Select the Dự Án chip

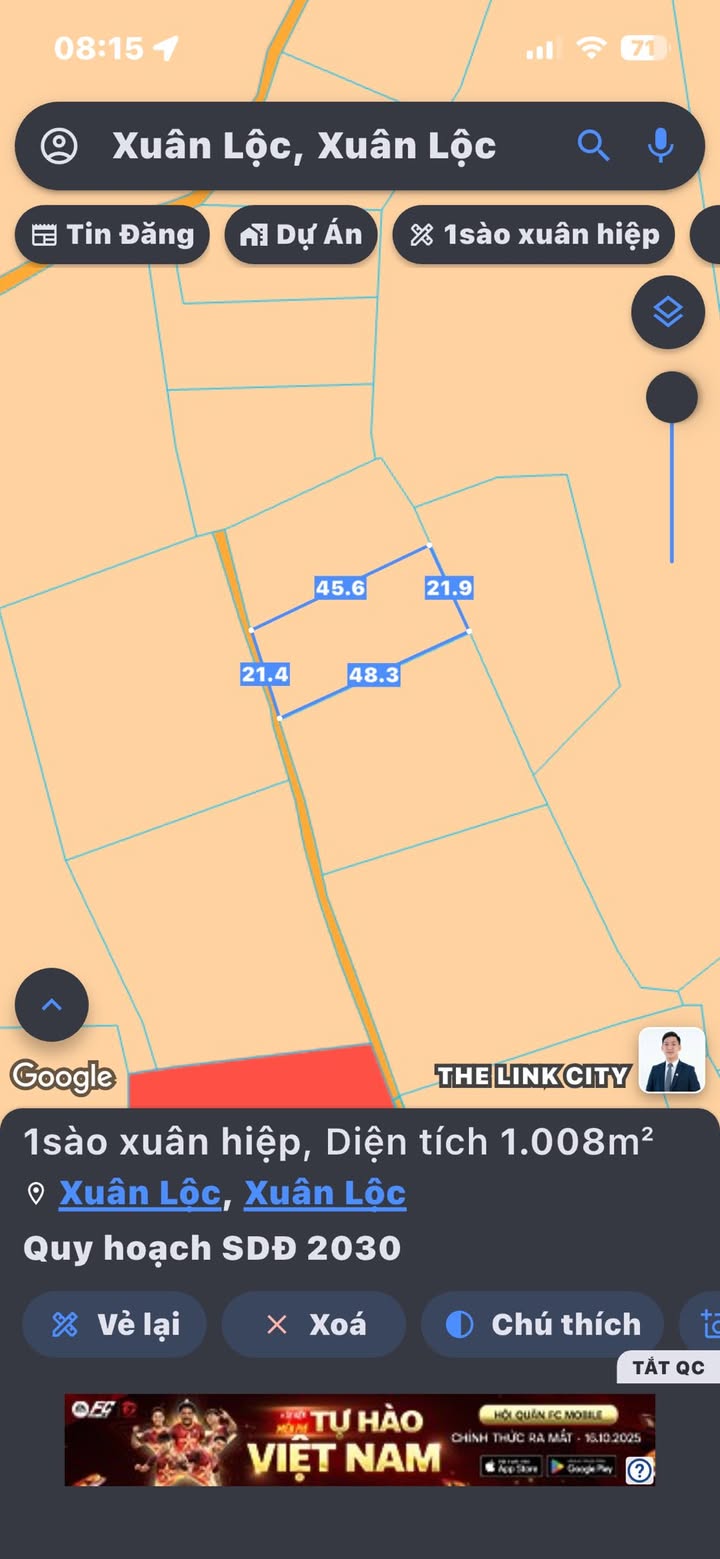(x=301, y=235)
